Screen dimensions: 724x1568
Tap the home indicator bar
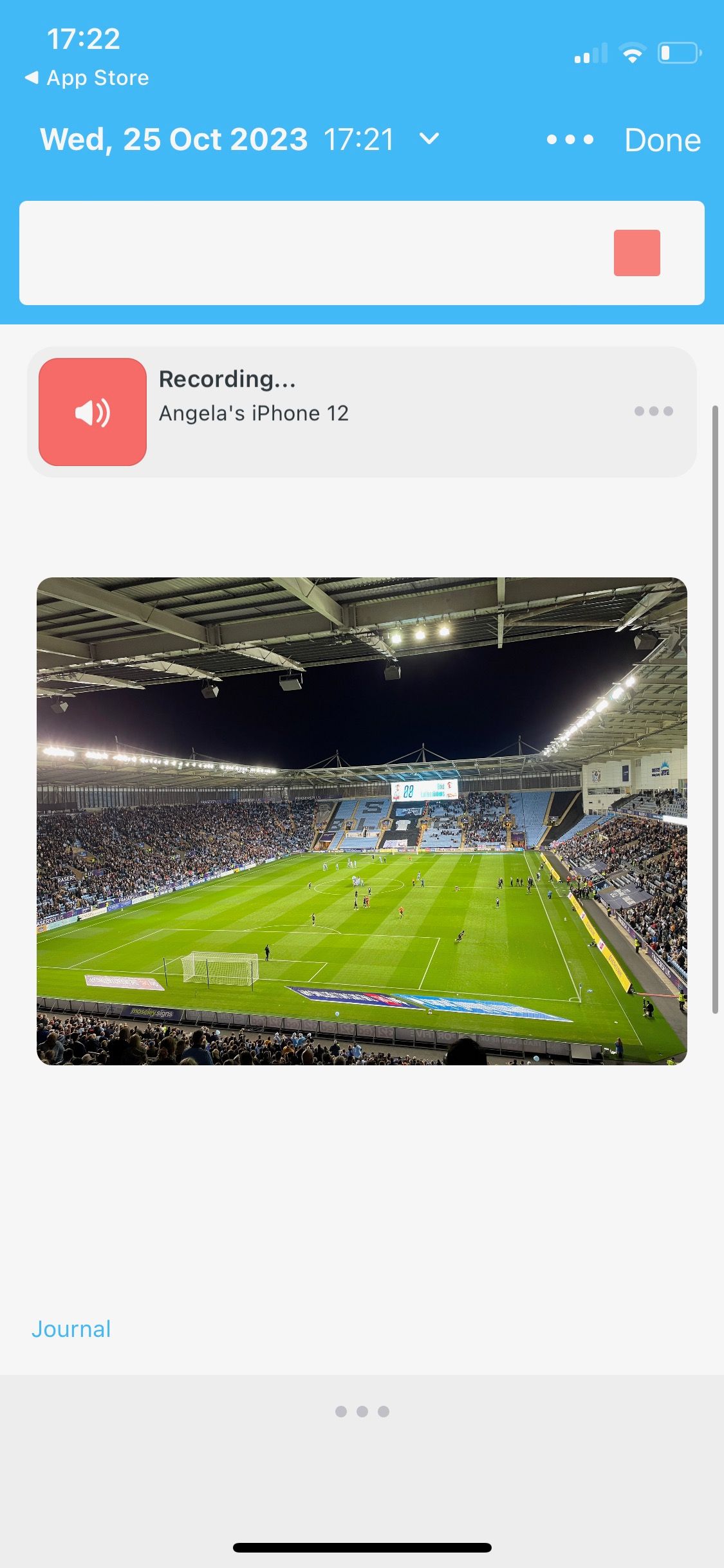tap(362, 1547)
